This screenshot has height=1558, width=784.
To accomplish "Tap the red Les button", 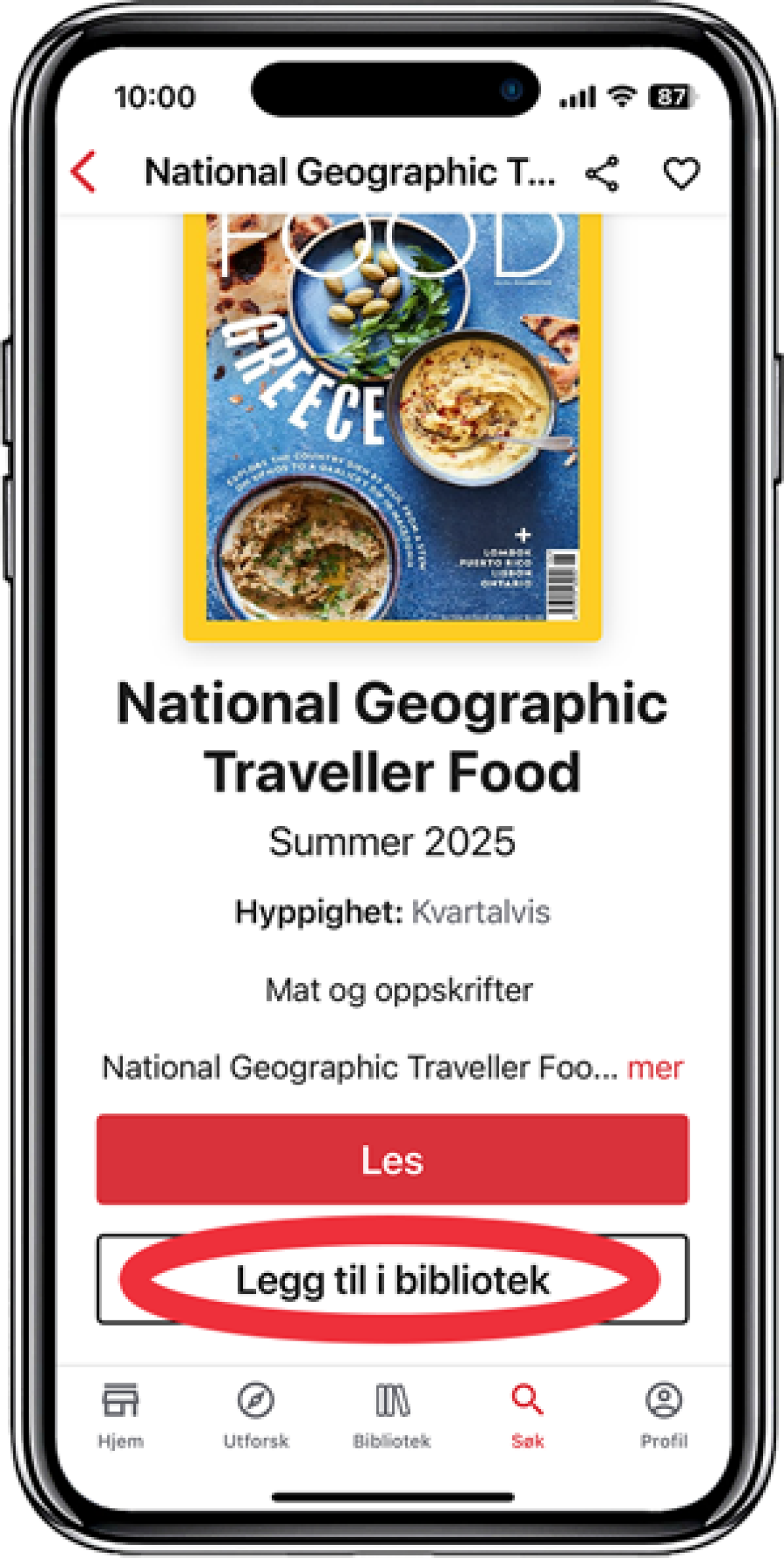I will coord(392,1159).
